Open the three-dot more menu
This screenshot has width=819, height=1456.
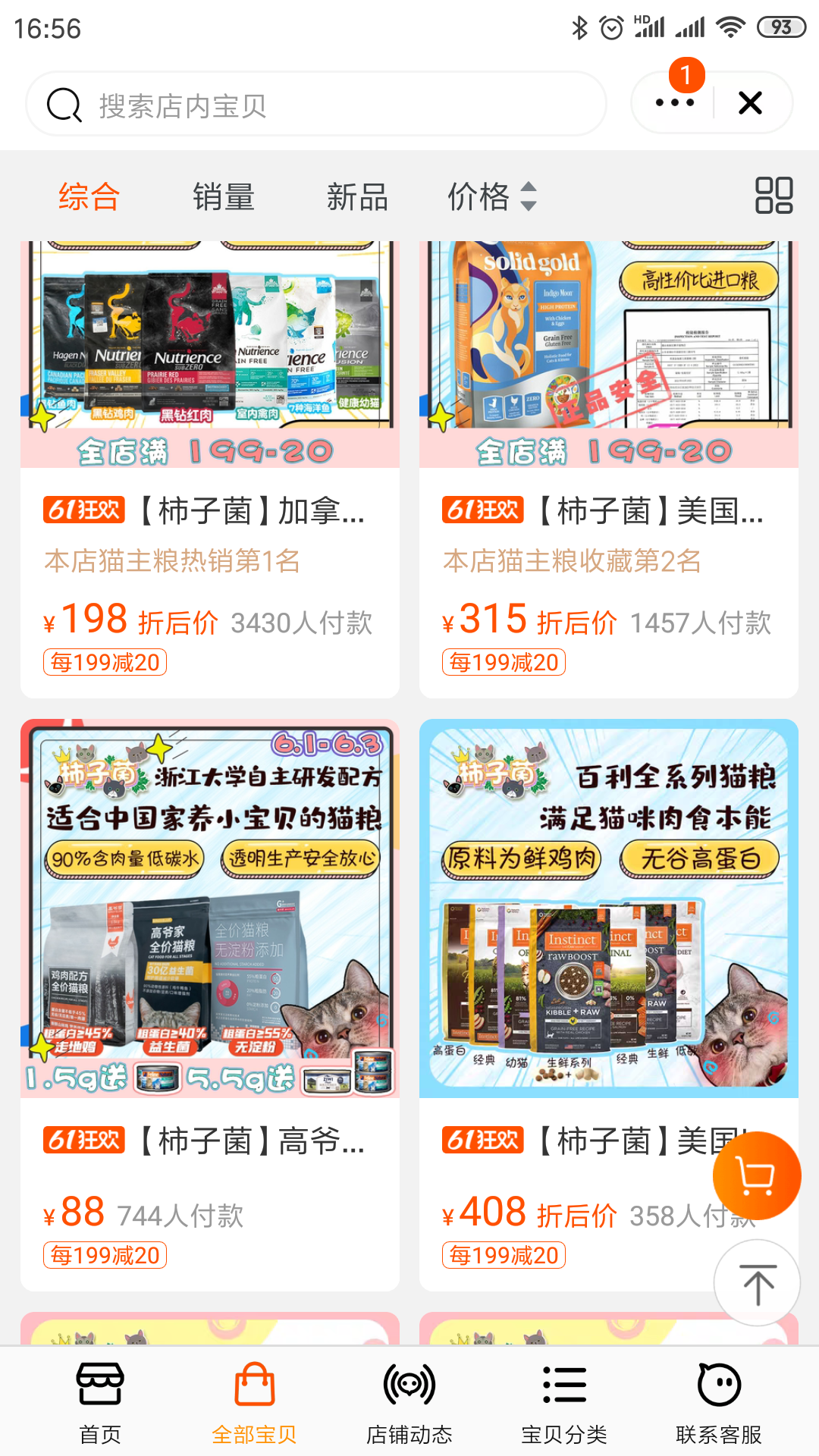coord(674,103)
